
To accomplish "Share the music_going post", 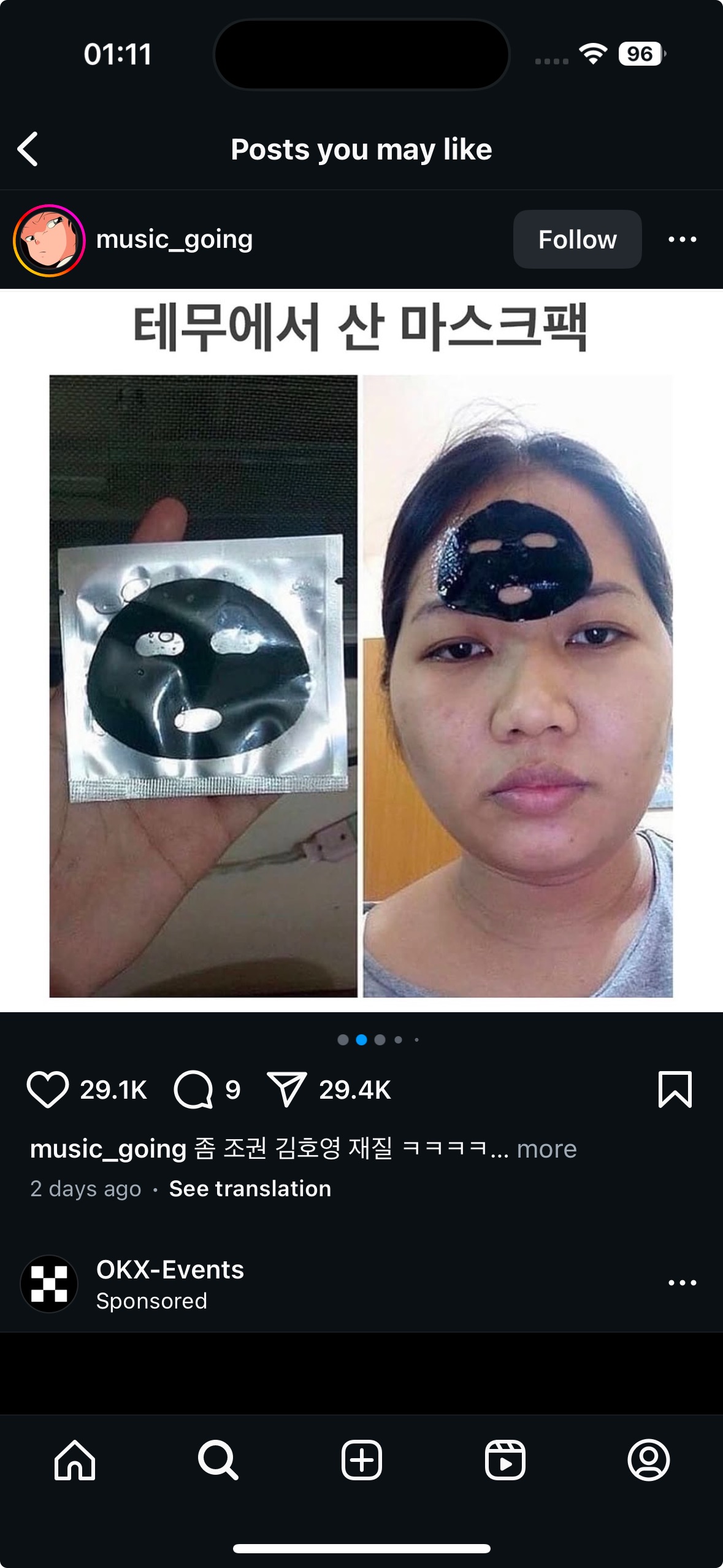I will click(x=286, y=1090).
